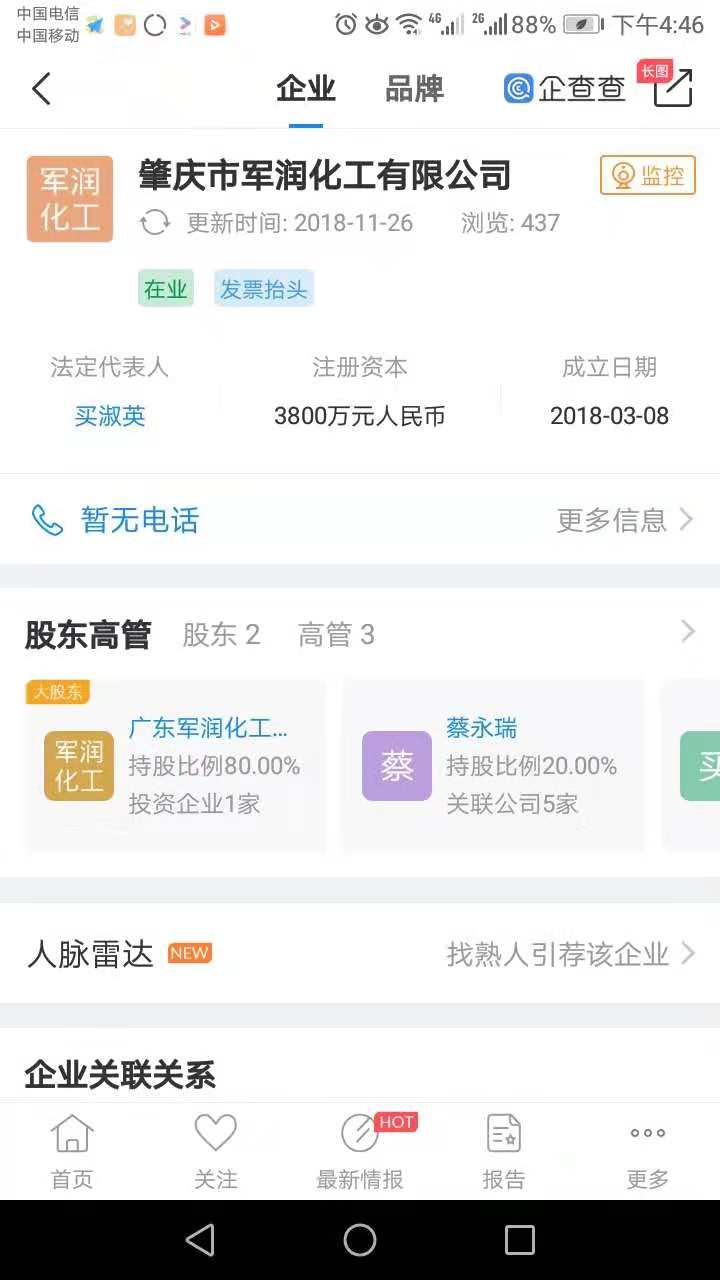Open the 关注 follow tab
Screen dimensions: 720x1280
coord(215,1152)
